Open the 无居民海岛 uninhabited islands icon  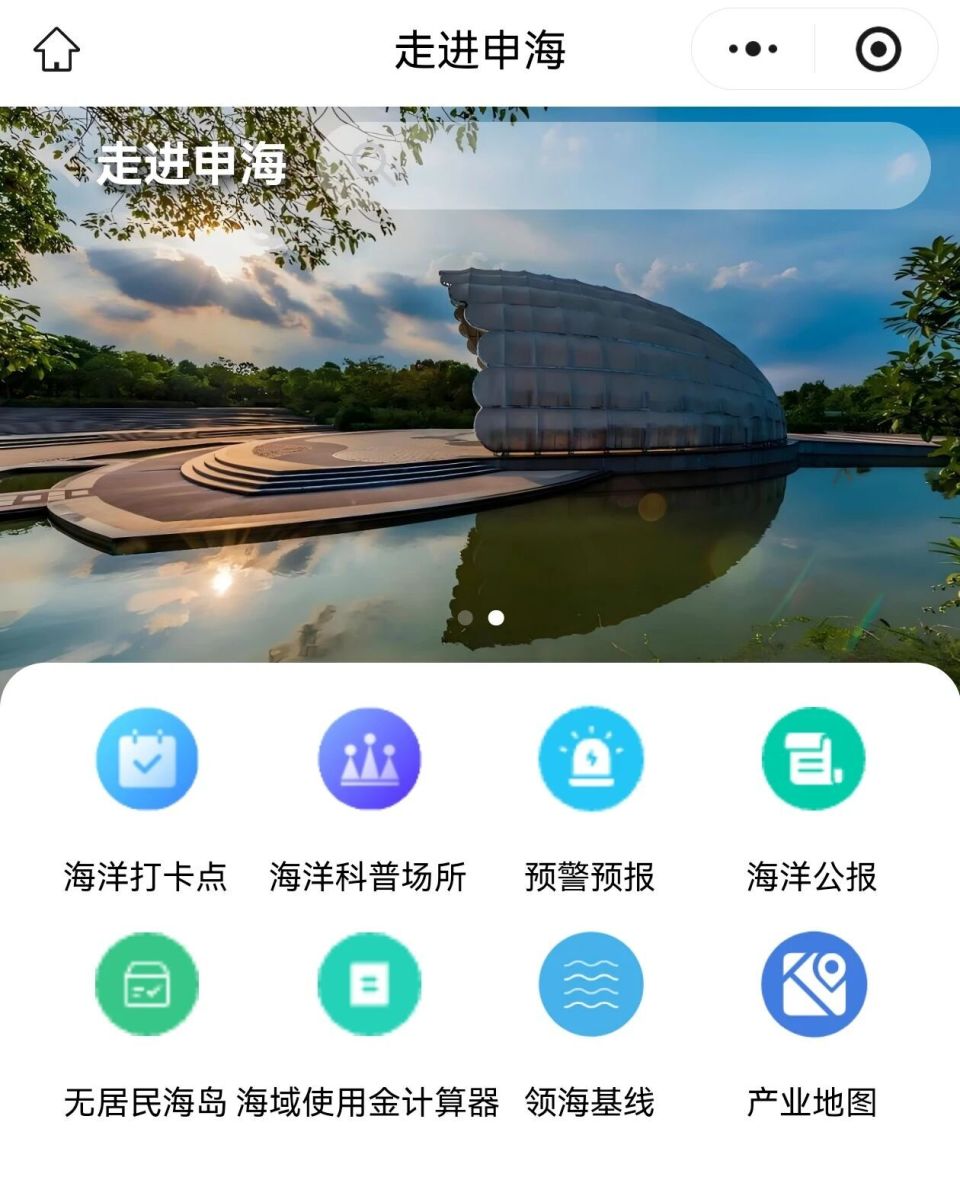tap(148, 983)
